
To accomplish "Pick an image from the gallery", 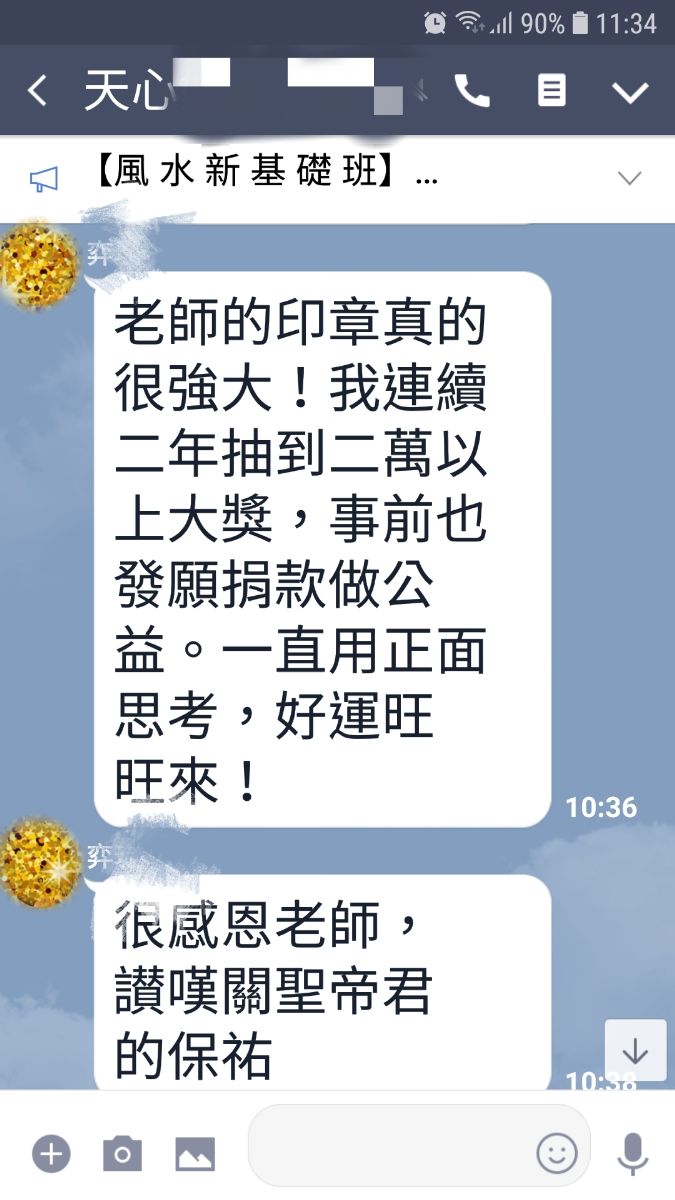I will pos(195,1155).
